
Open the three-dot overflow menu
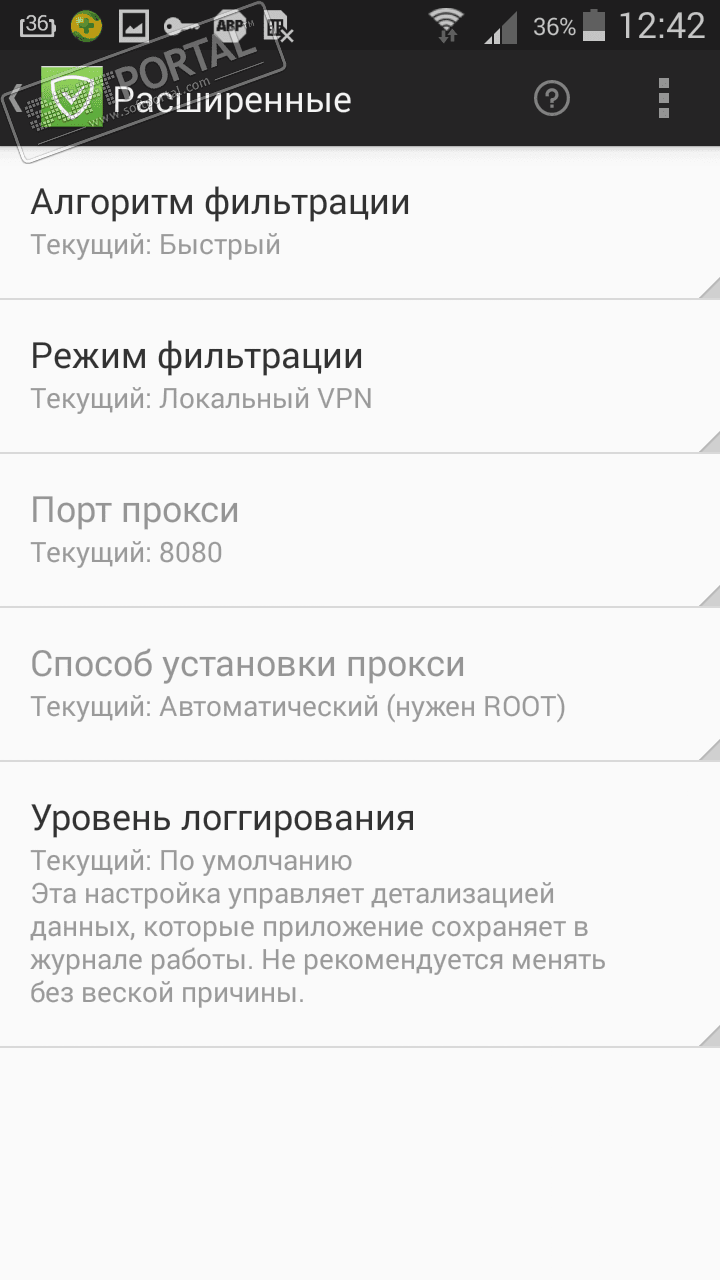pos(663,98)
